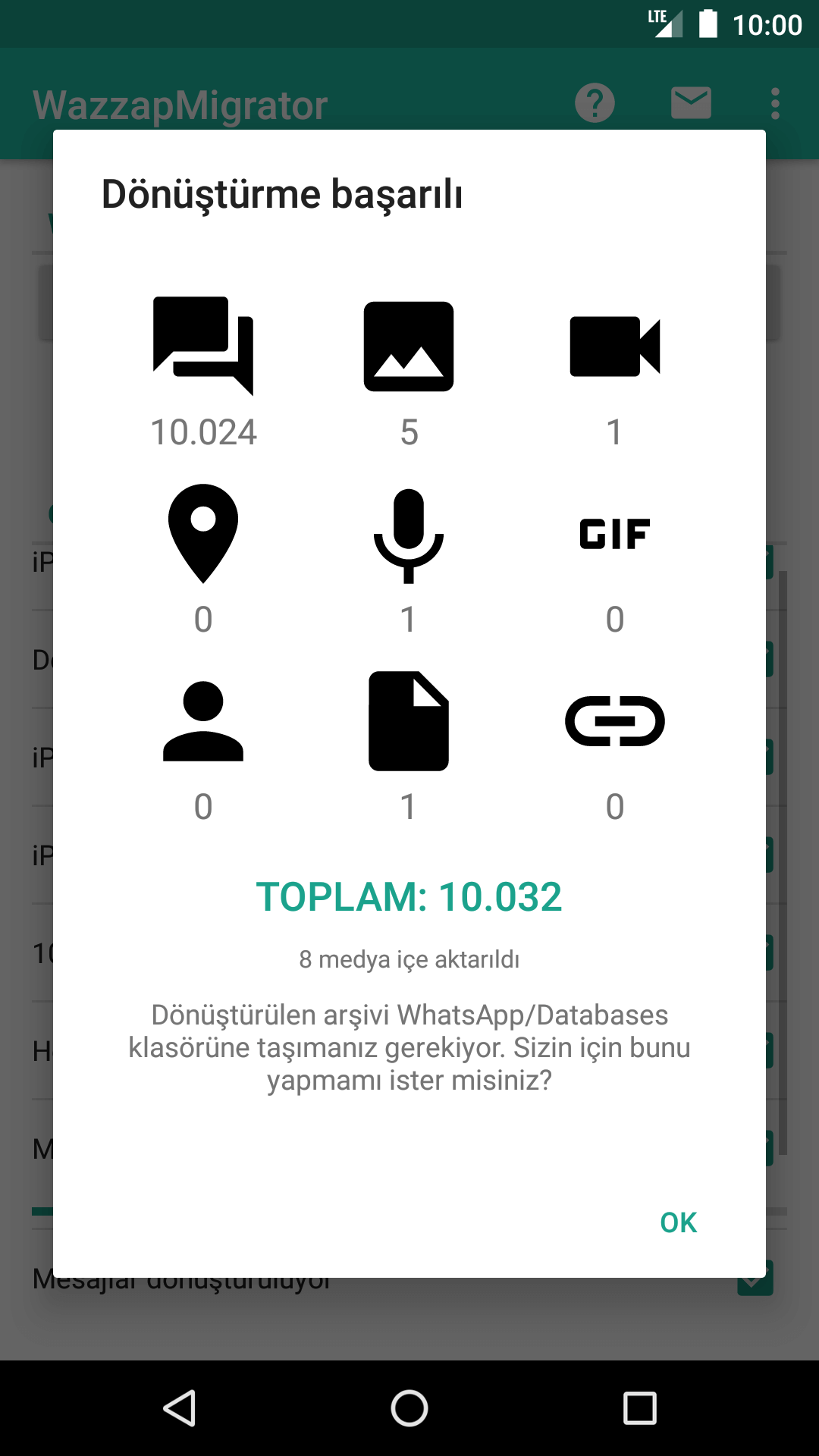Open the recent apps view
The height and width of the screenshot is (1456, 819).
[639, 1409]
